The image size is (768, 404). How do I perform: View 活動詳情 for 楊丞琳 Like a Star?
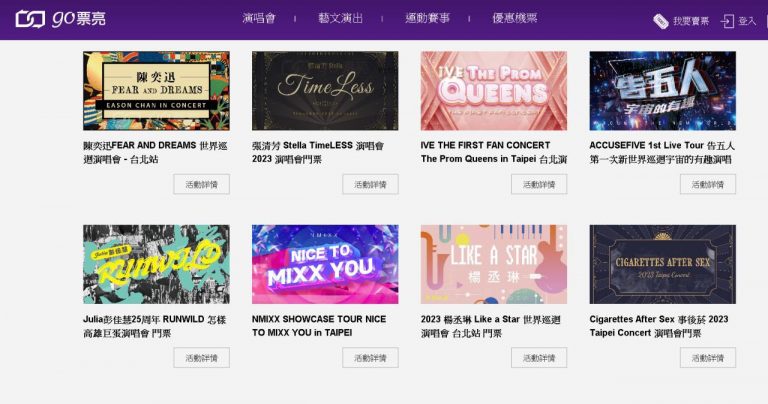(x=540, y=358)
